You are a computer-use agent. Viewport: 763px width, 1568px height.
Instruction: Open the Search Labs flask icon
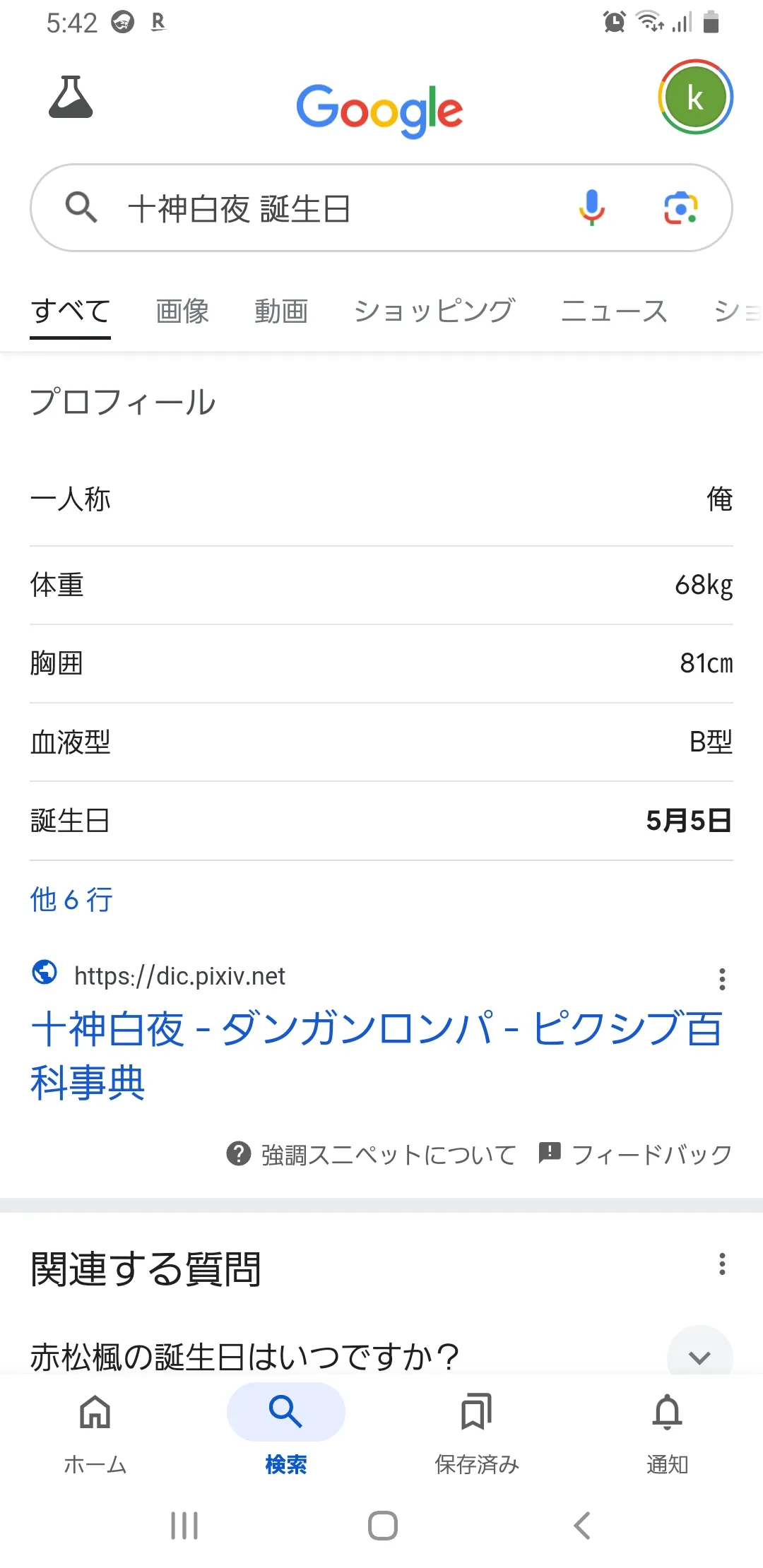click(x=71, y=97)
